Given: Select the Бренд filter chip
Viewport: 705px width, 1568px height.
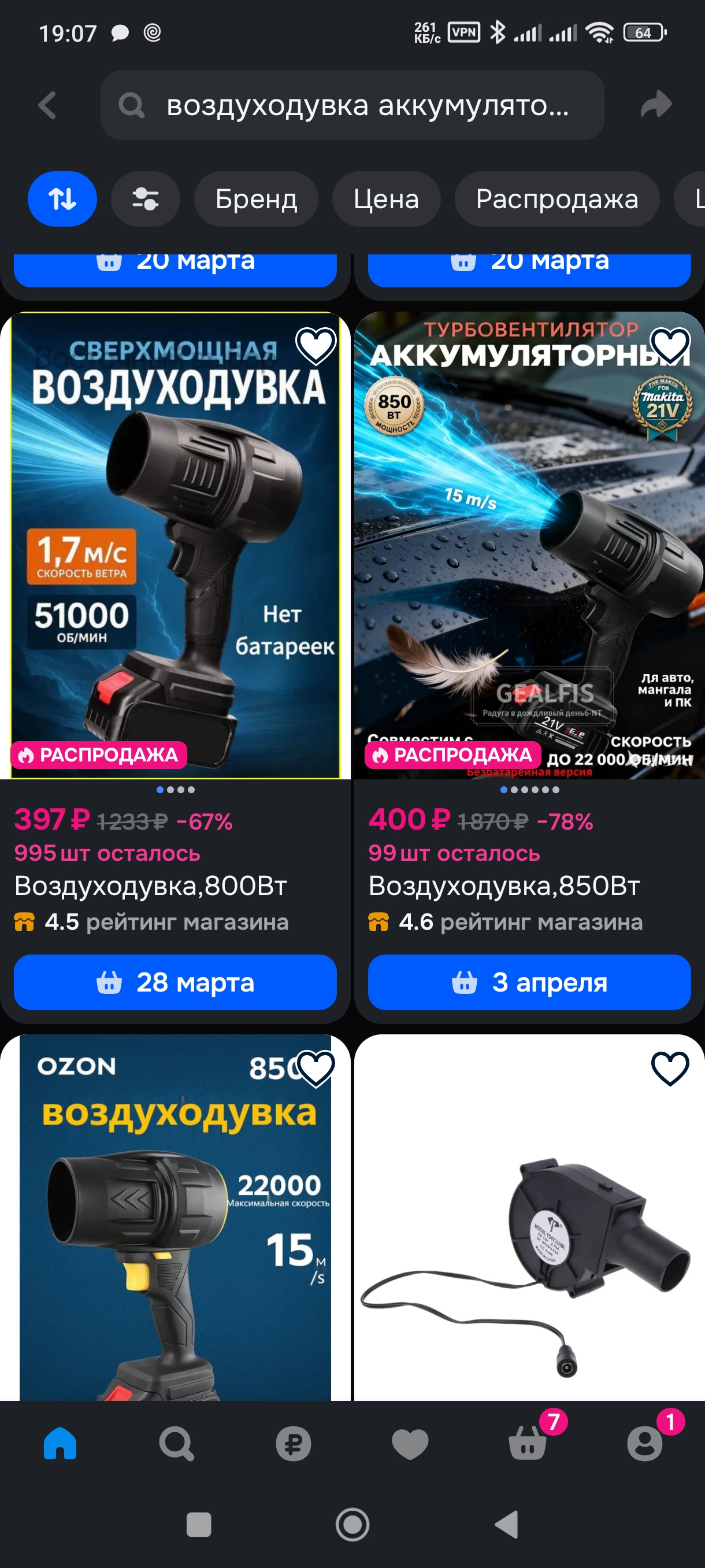Looking at the screenshot, I should coord(255,199).
